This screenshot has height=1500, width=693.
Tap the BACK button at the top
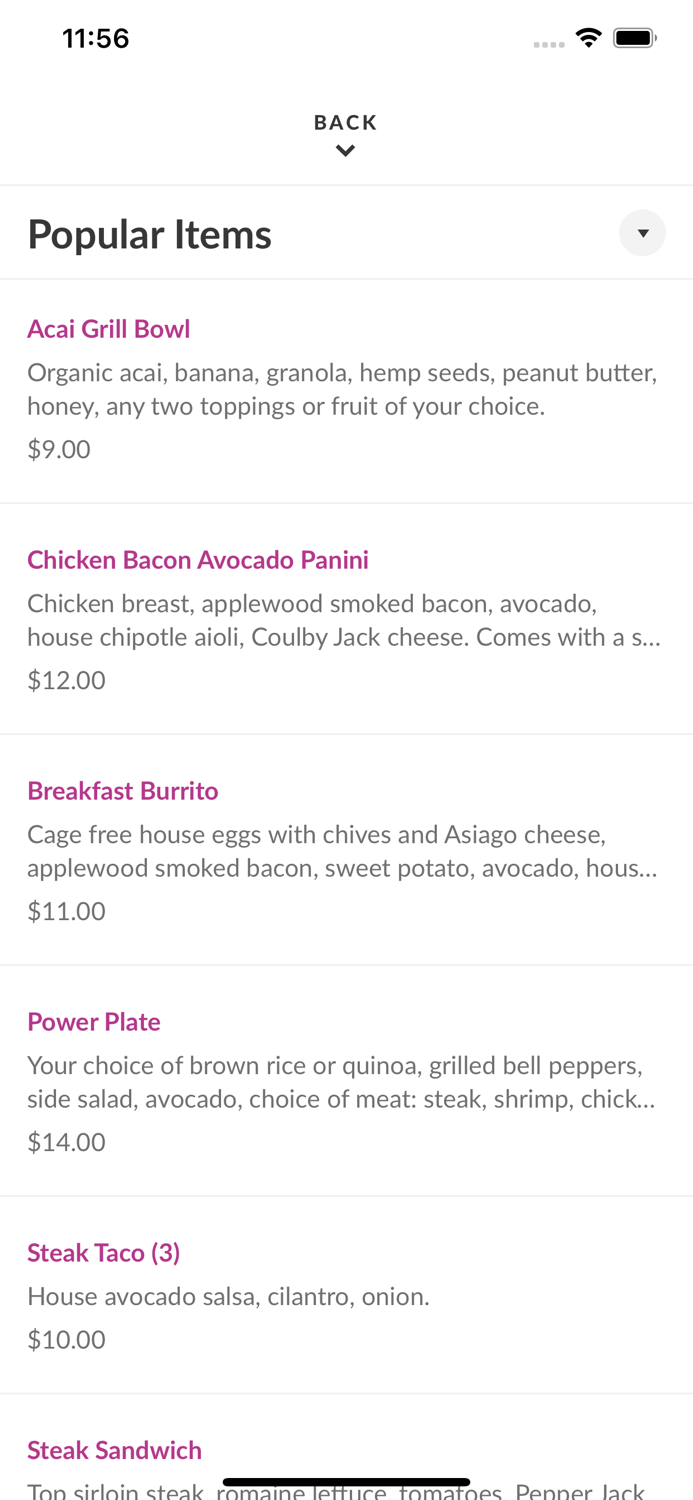(x=345, y=134)
